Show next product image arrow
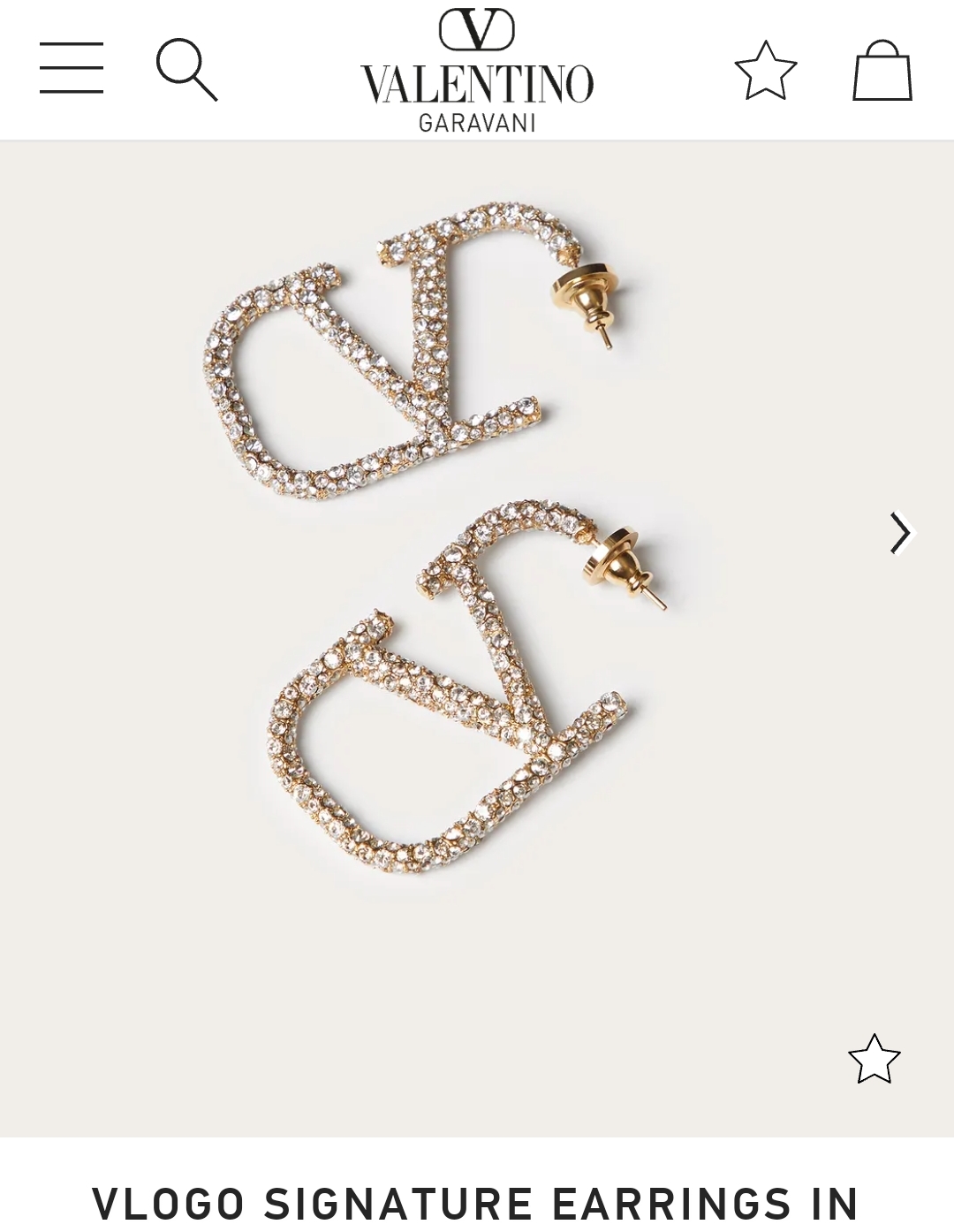 (x=899, y=533)
